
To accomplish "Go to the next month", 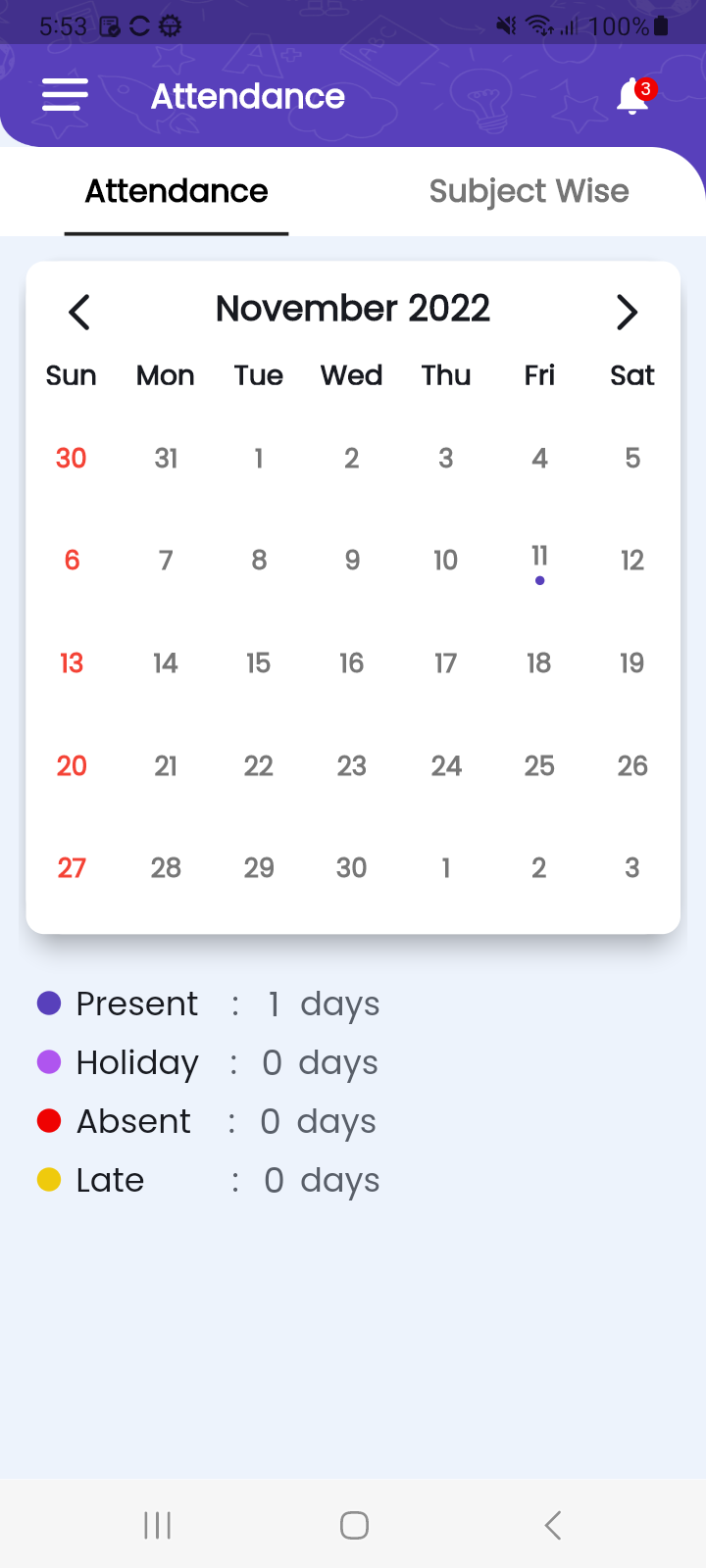I will [627, 313].
